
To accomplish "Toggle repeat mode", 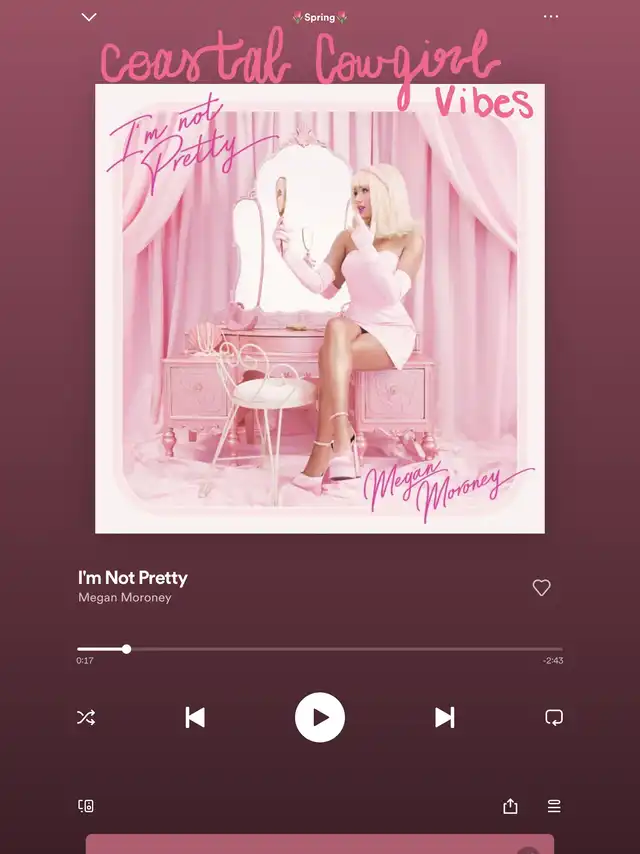I will (554, 717).
